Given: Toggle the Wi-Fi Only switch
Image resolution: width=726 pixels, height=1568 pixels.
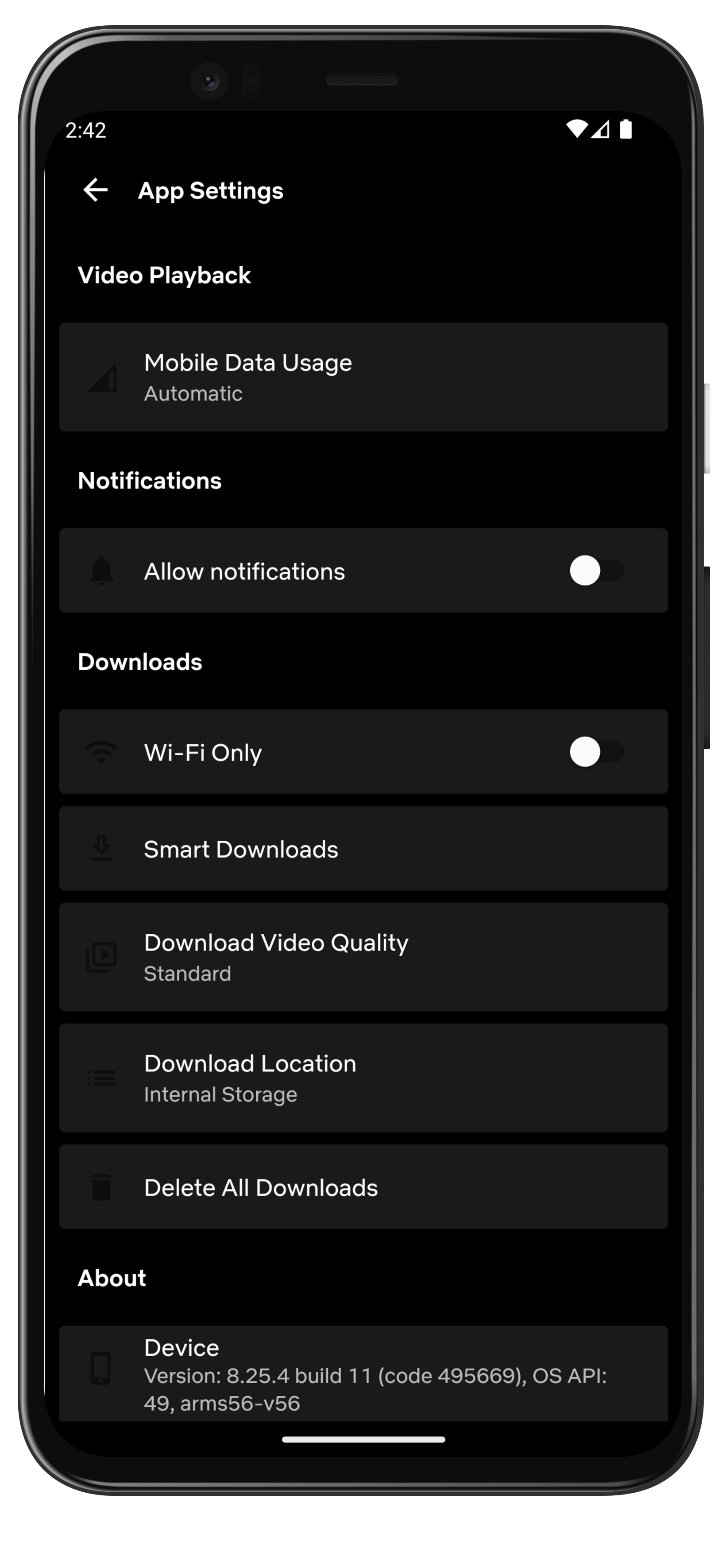Looking at the screenshot, I should (596, 752).
